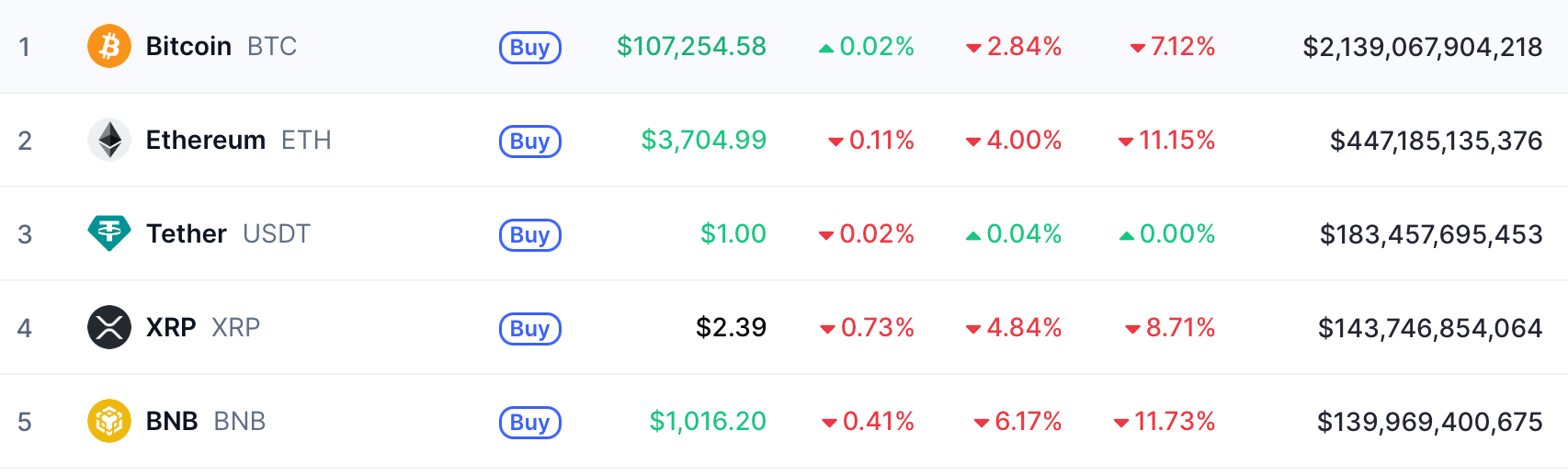Select the Buy button next to Tether

(x=529, y=235)
